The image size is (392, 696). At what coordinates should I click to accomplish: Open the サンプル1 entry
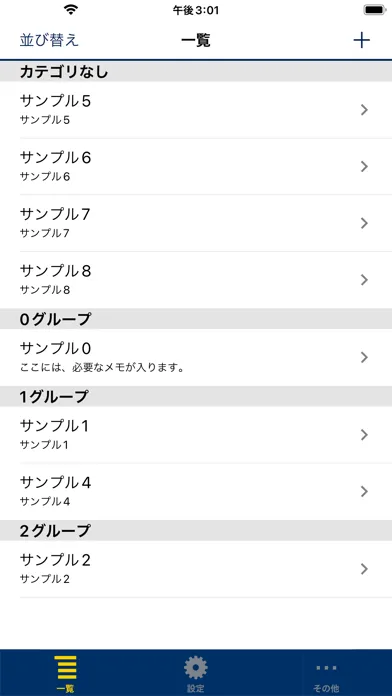click(196, 435)
